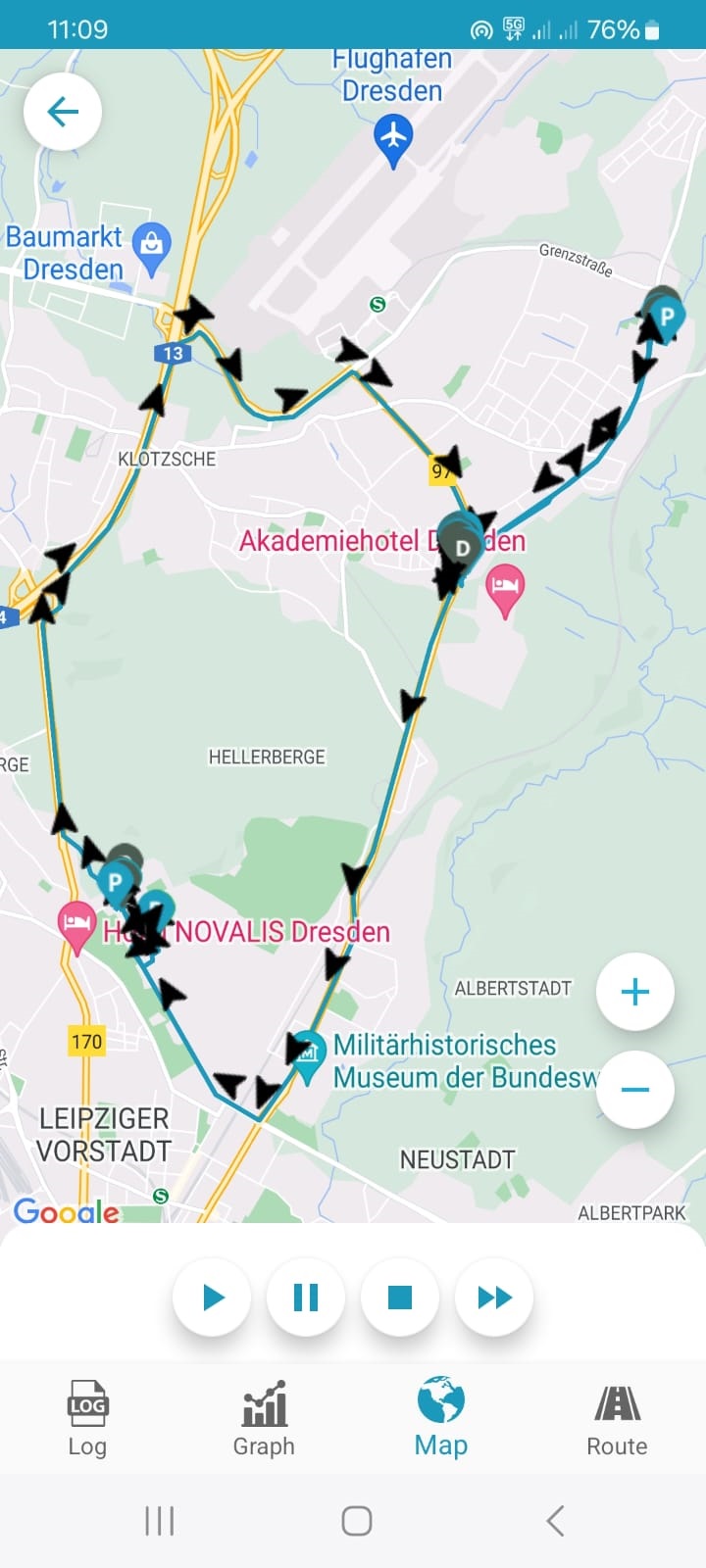Select the Militärhistorisches Museum pin
This screenshot has width=706, height=1568.
(310, 1054)
